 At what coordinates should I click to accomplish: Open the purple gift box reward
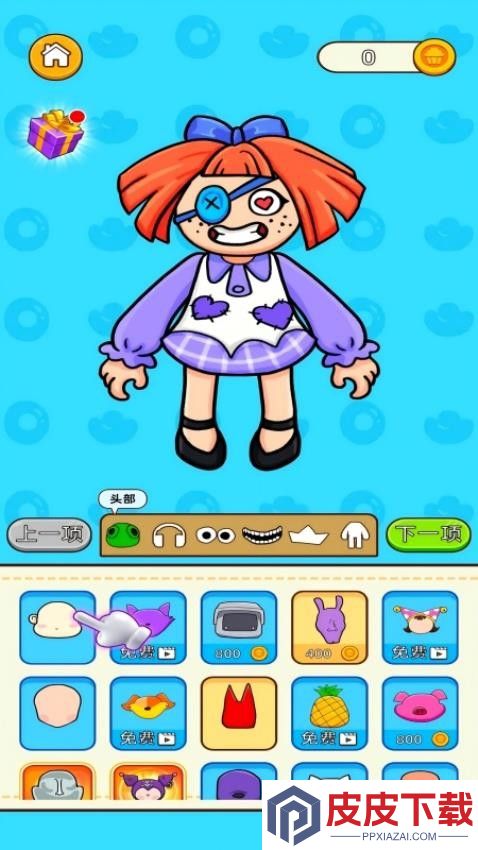coord(56,134)
